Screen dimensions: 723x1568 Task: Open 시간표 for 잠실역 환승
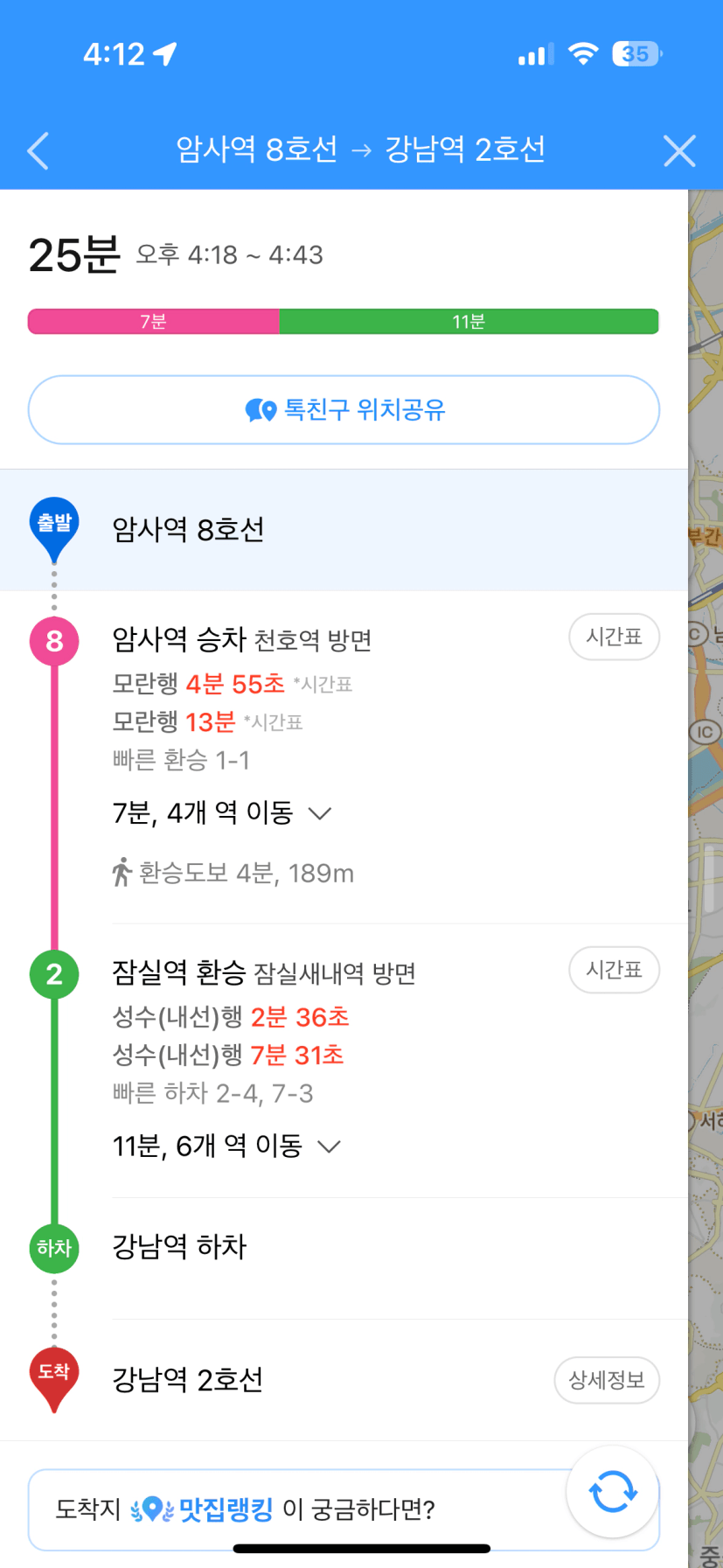point(614,970)
